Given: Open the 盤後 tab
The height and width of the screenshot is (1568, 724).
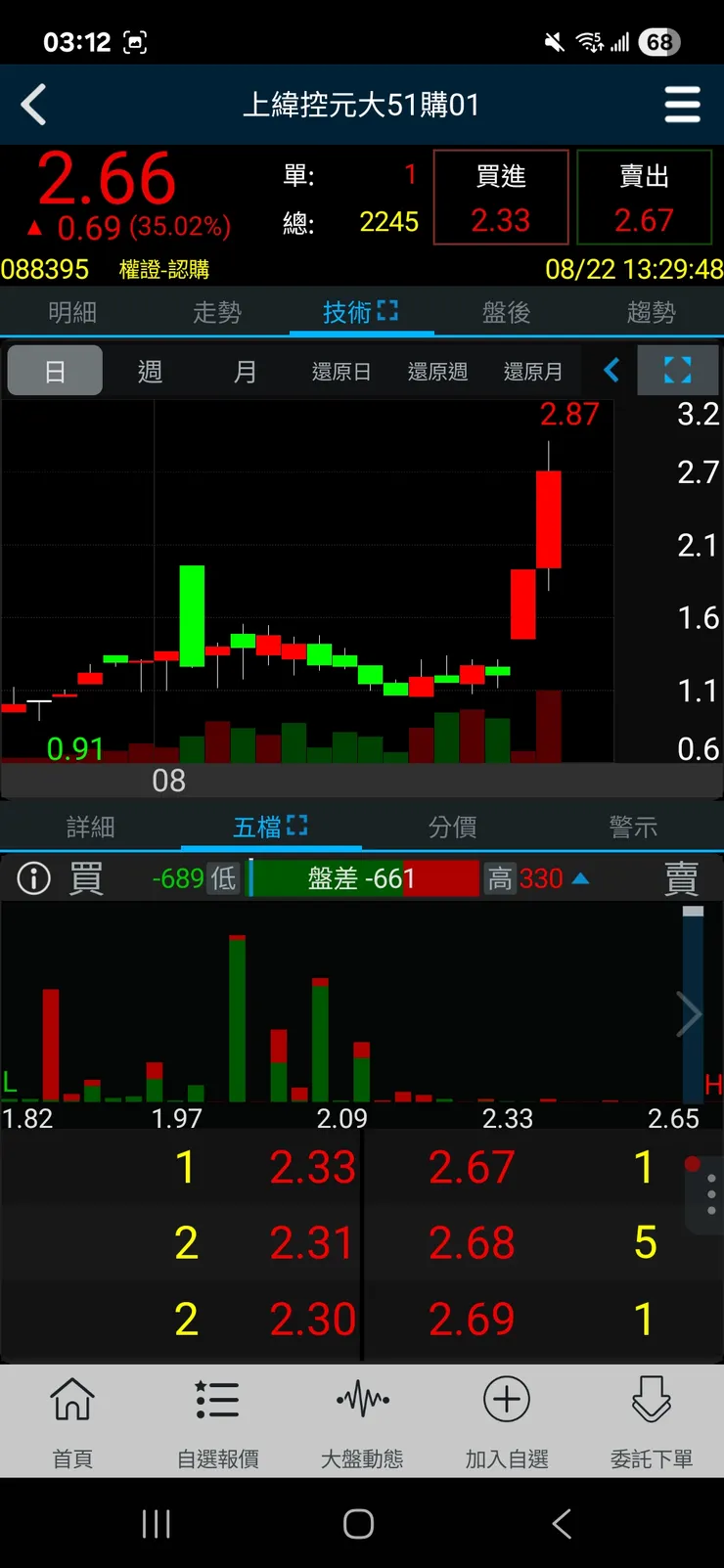Looking at the screenshot, I should pyautogui.click(x=507, y=312).
